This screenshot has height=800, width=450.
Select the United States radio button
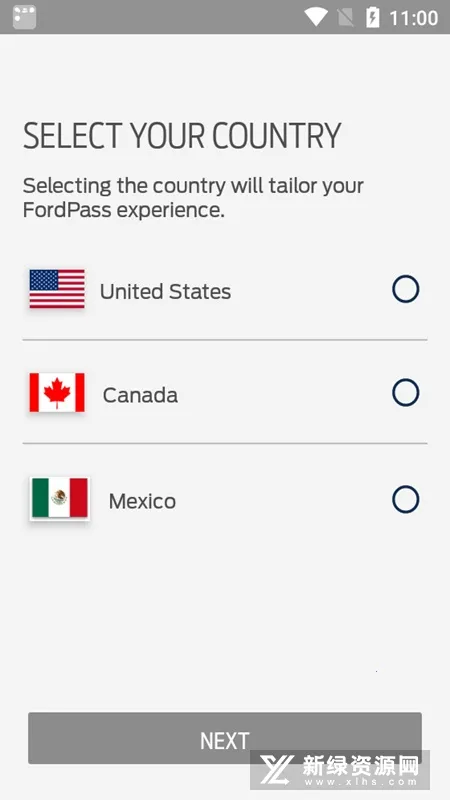[x=406, y=289]
